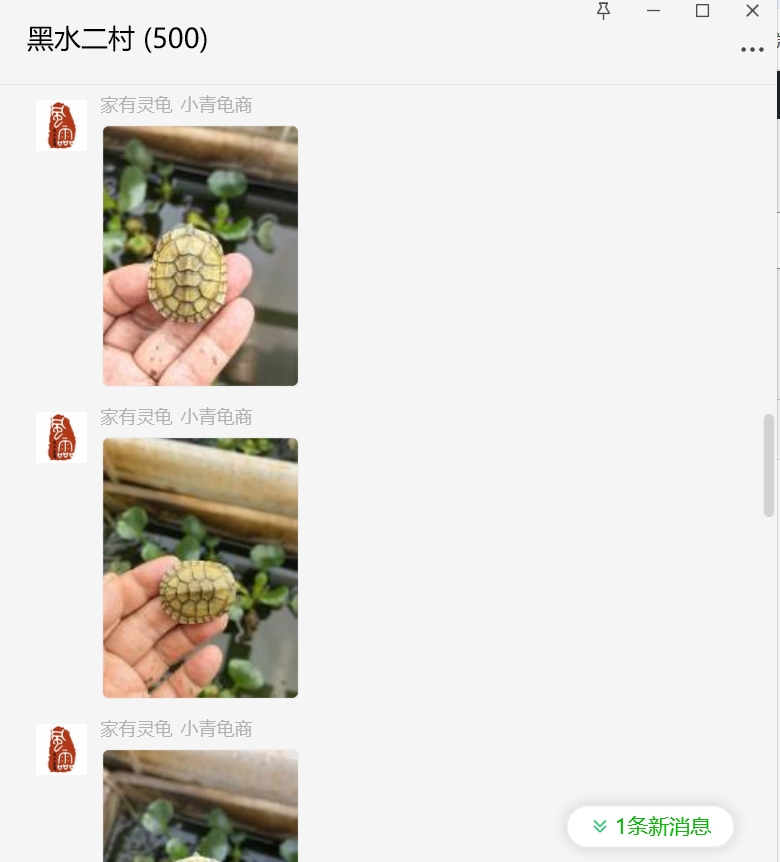Viewport: 780px width, 862px height.
Task: Jump to the 1条新消息 new message
Action: 651,826
